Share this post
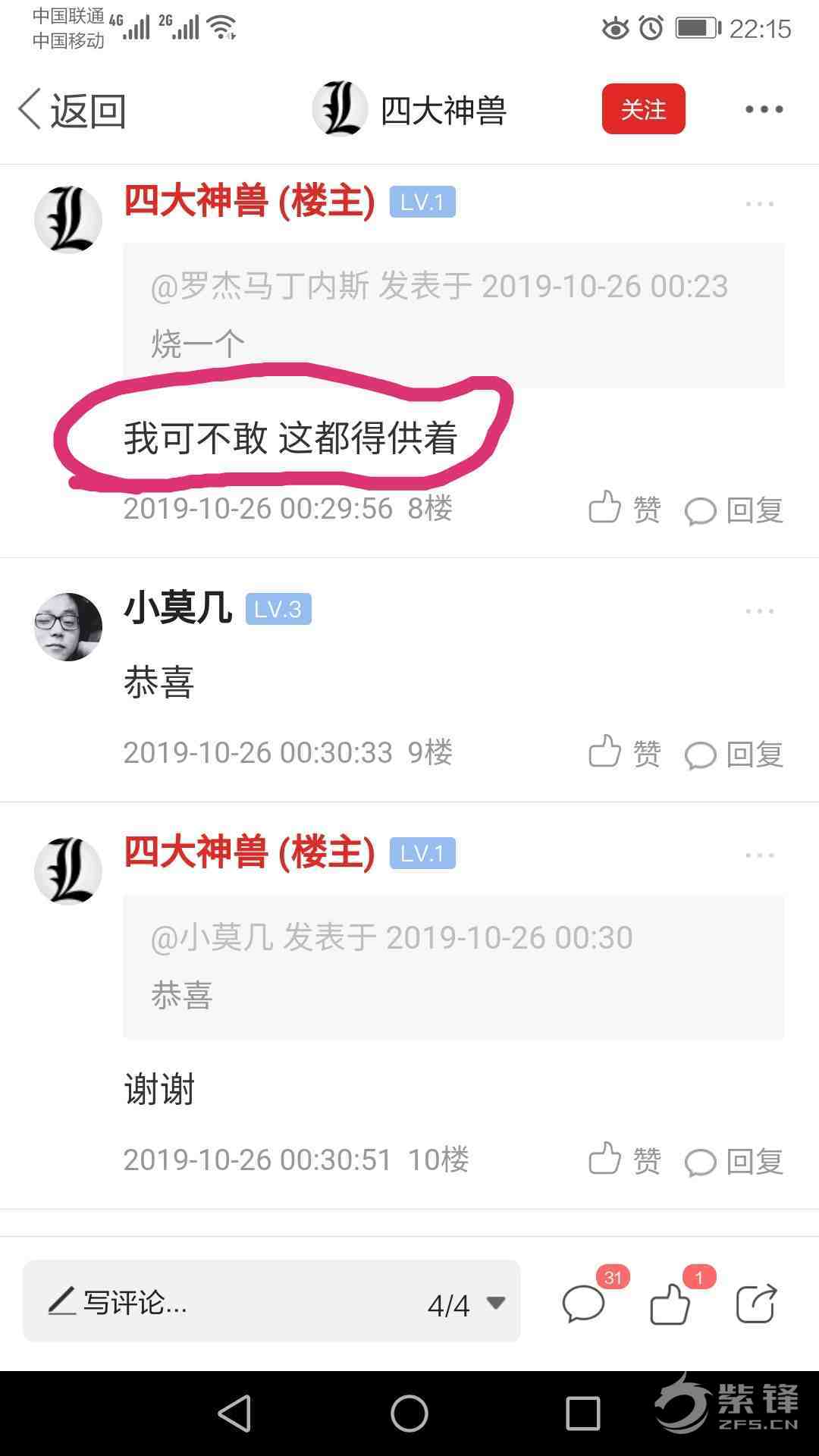 tap(756, 1304)
